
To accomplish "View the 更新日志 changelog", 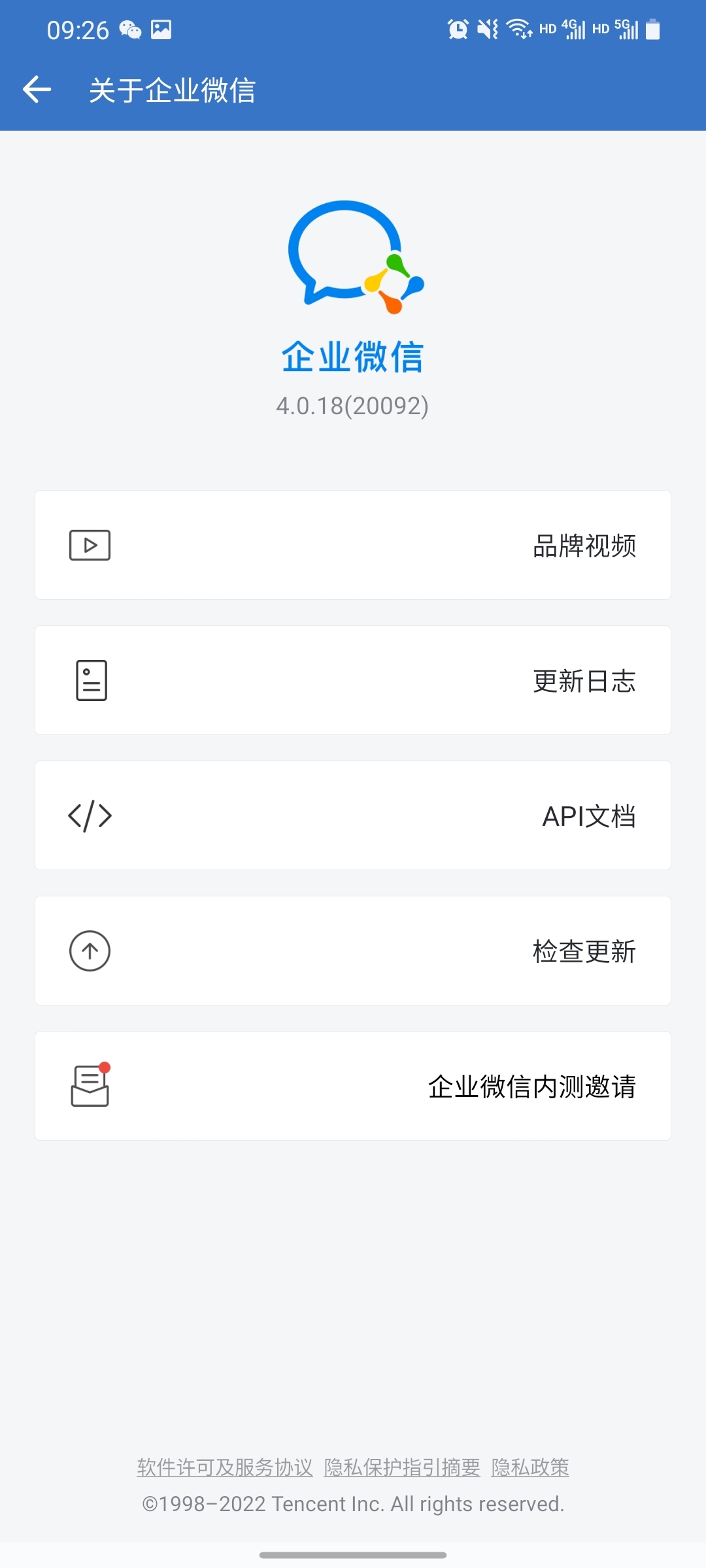I will click(x=353, y=680).
